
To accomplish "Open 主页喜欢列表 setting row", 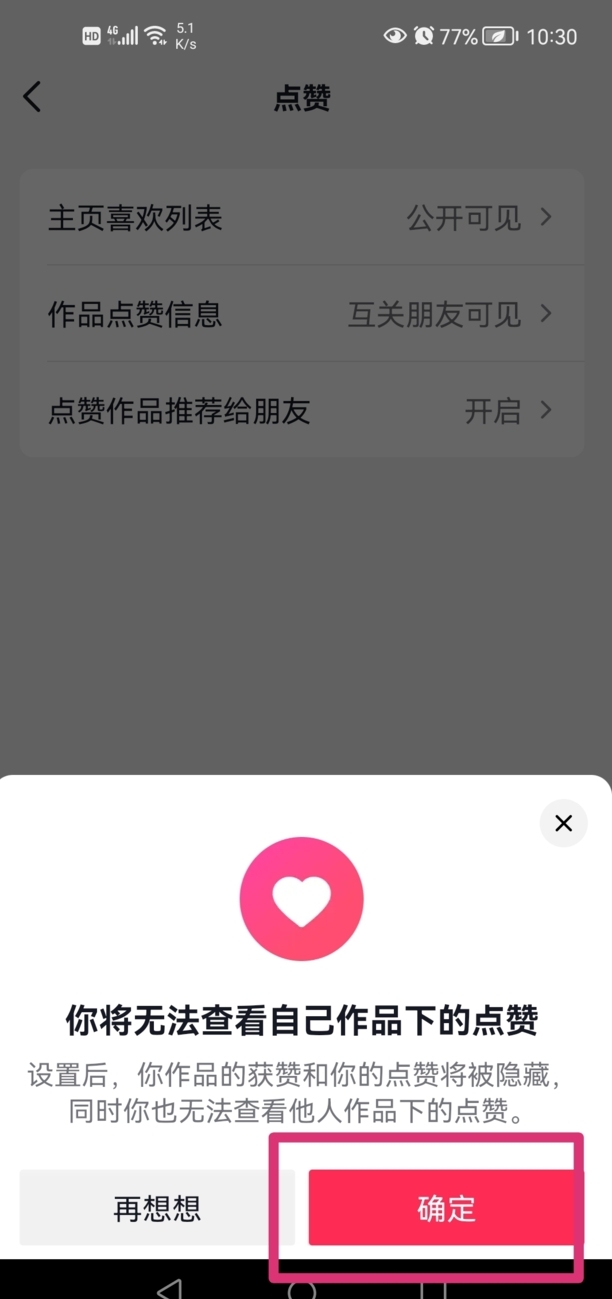I will [301, 218].
